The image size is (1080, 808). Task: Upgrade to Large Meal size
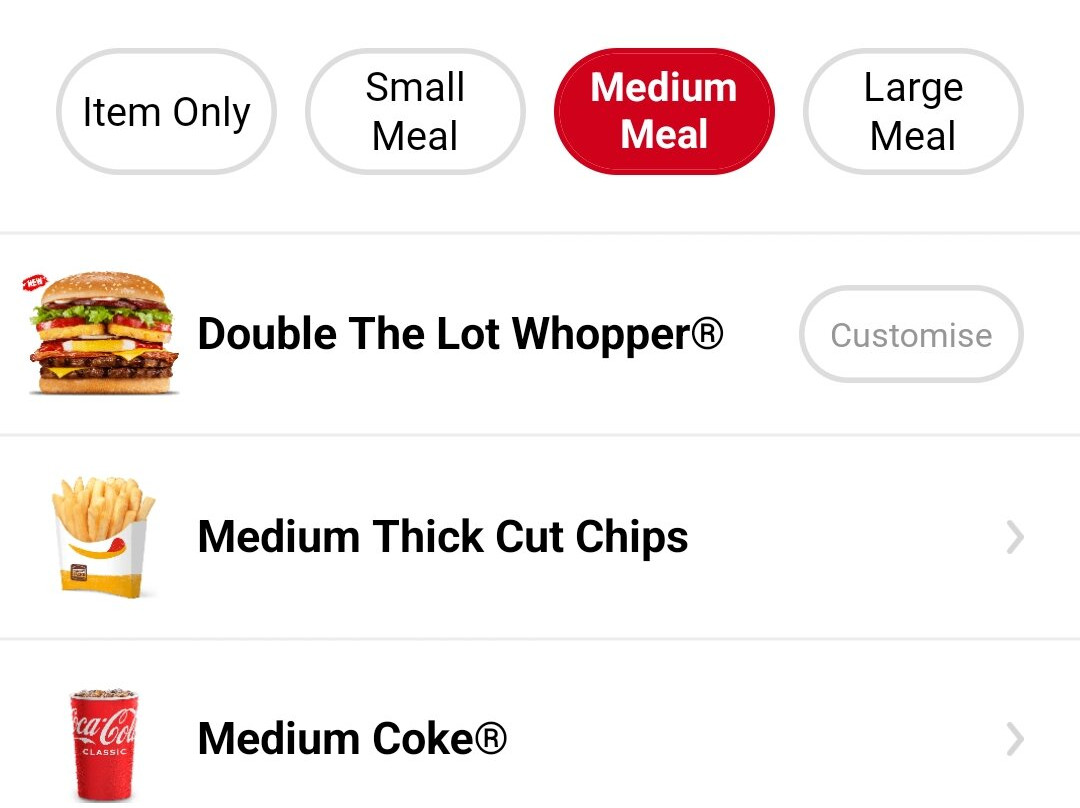point(913,112)
